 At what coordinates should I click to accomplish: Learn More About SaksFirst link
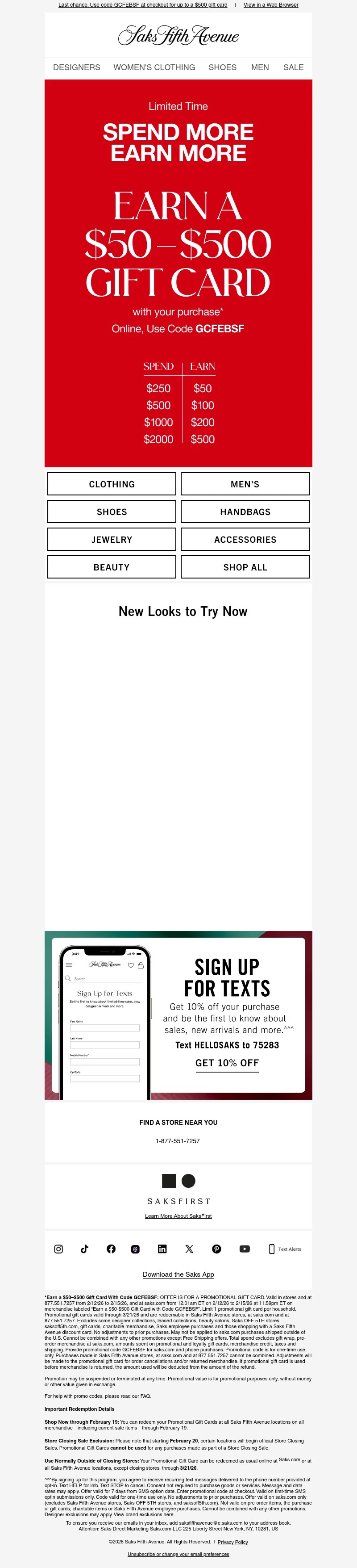(178, 1216)
